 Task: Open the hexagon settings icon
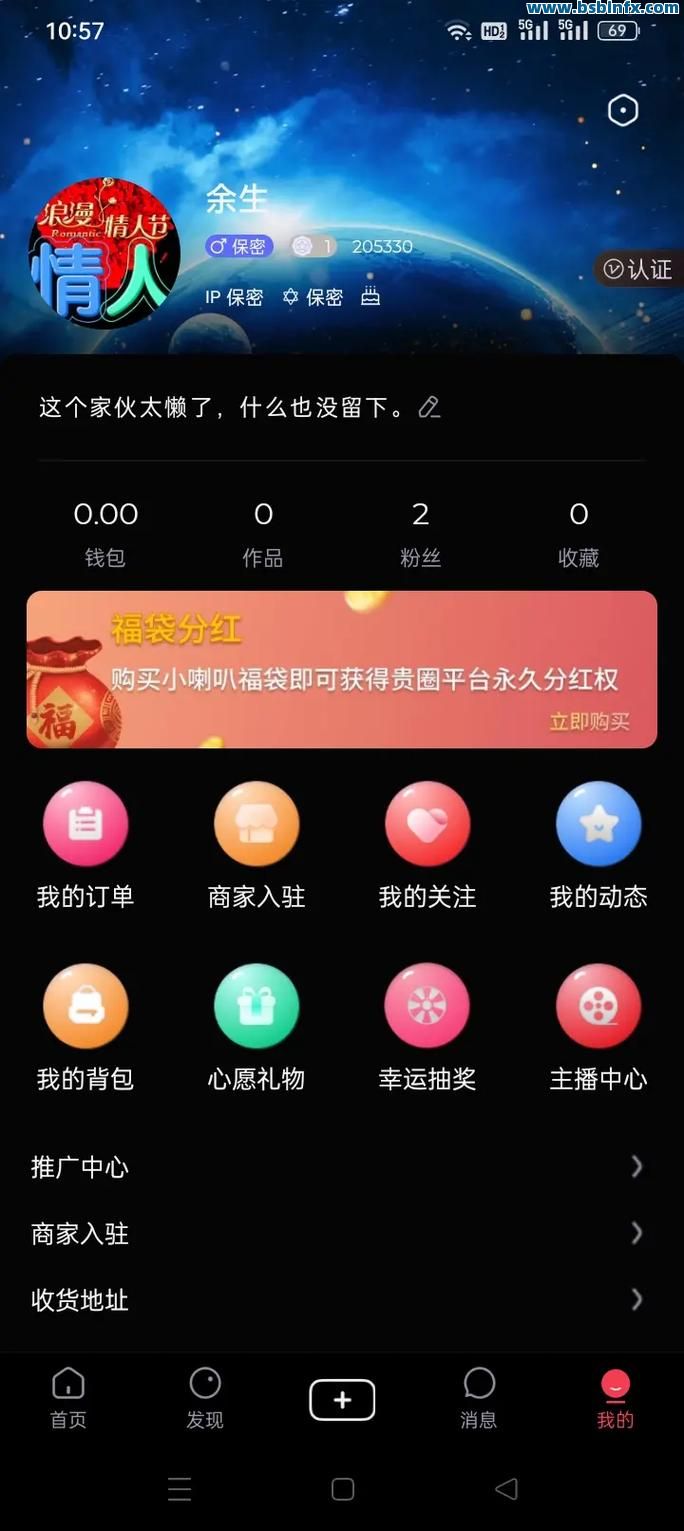pos(623,110)
